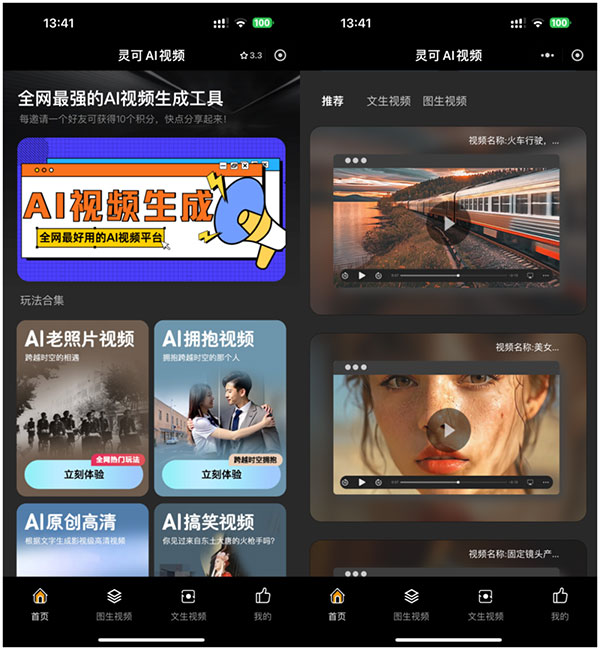This screenshot has width=600, height=650.
Task: Play the 火车行驶 train video
Action: (x=447, y=223)
